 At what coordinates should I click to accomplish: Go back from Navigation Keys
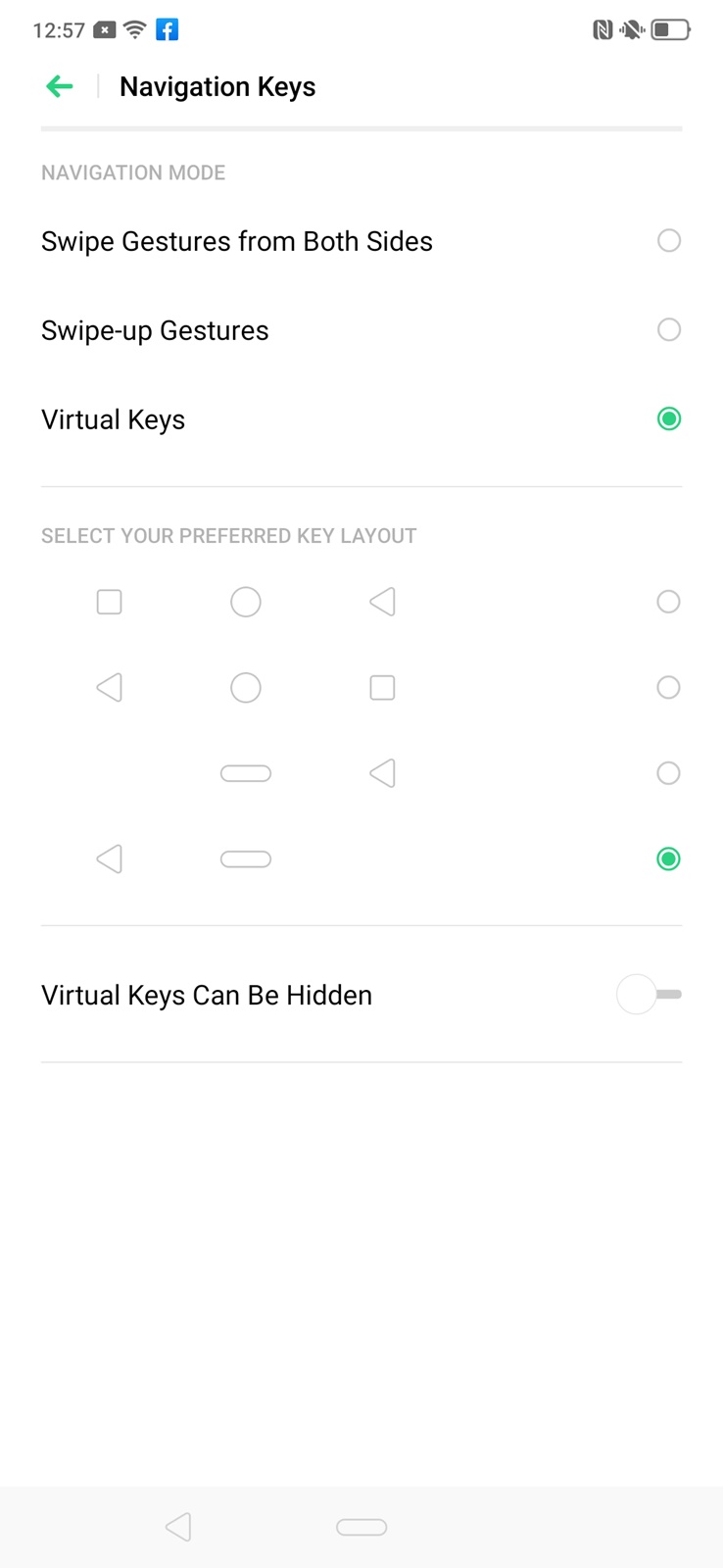[x=60, y=86]
